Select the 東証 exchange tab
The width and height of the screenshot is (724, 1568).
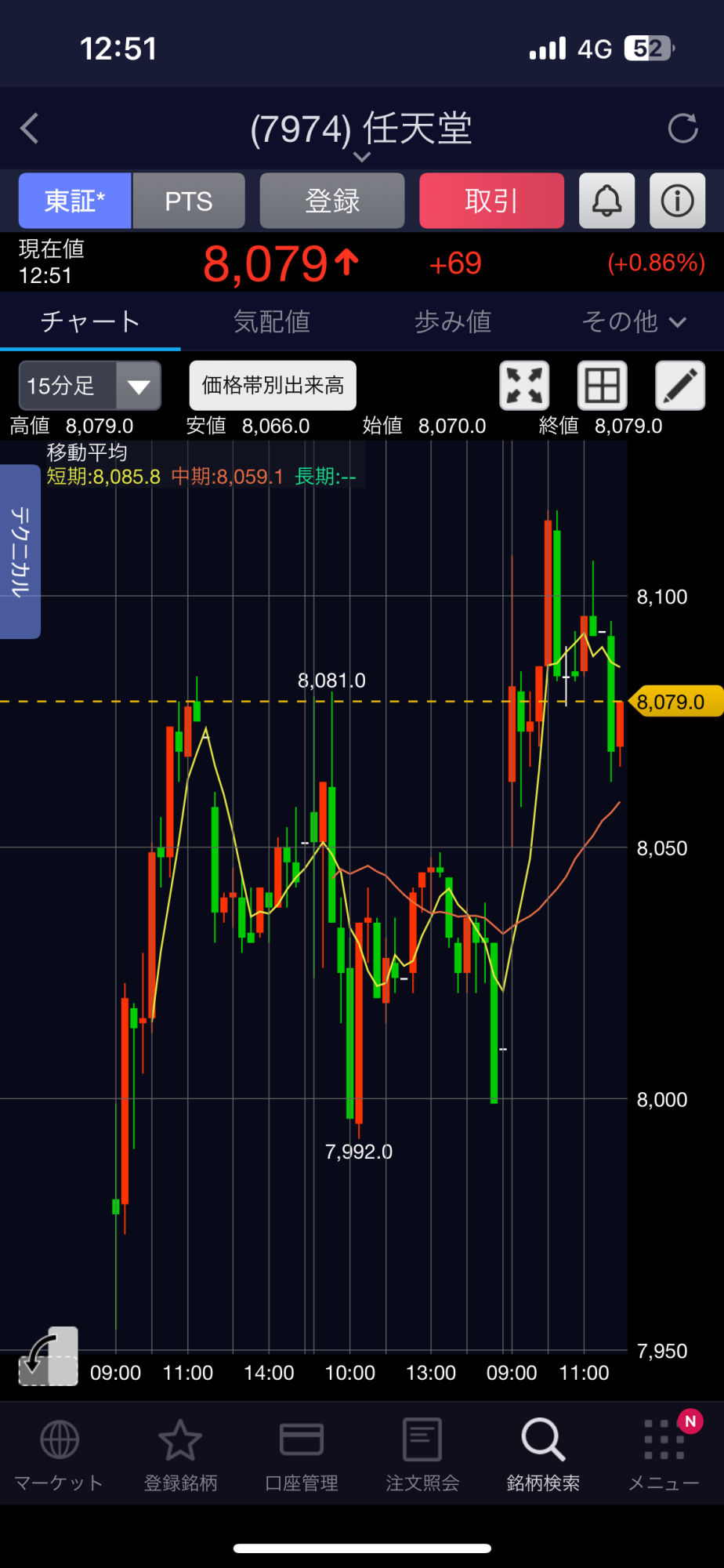coord(74,201)
